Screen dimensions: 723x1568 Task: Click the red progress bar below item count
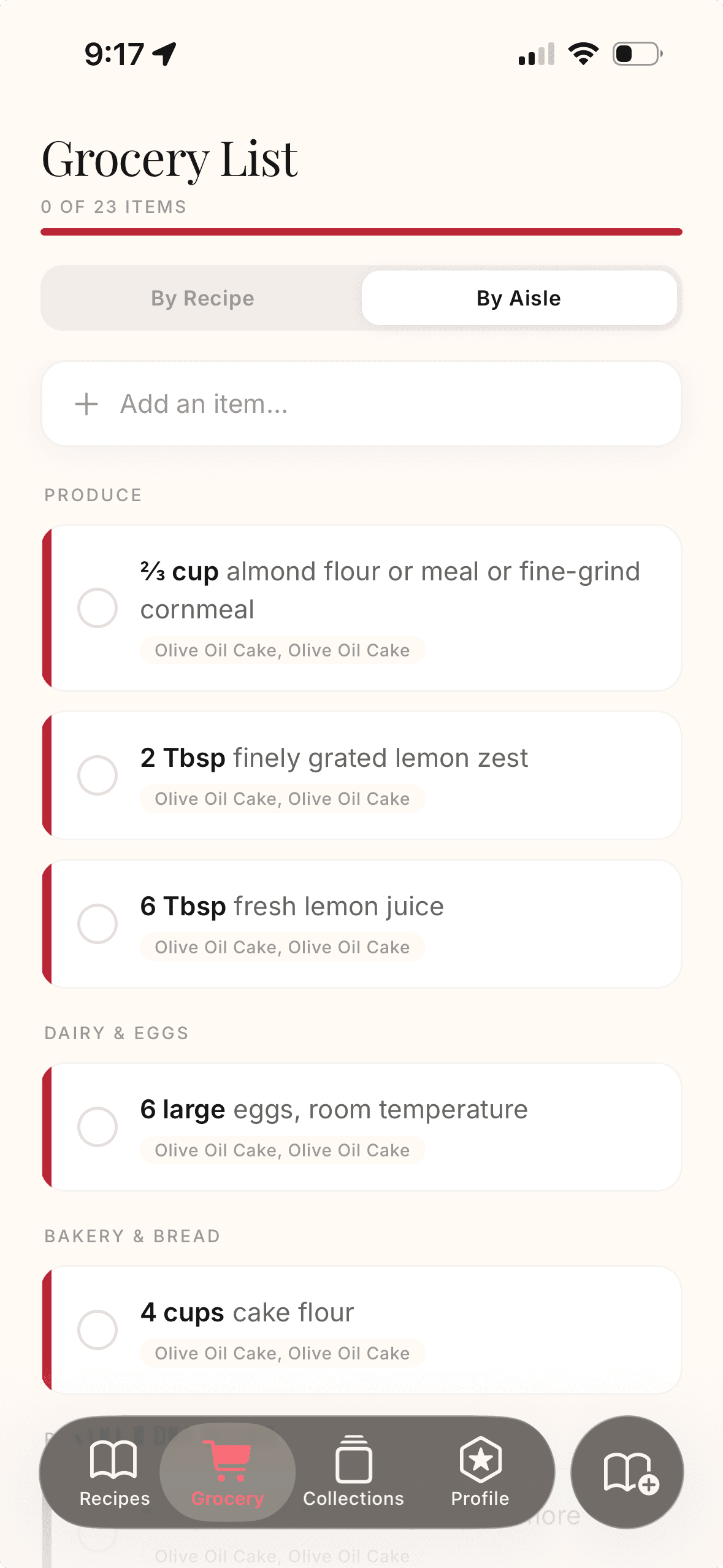(x=361, y=231)
